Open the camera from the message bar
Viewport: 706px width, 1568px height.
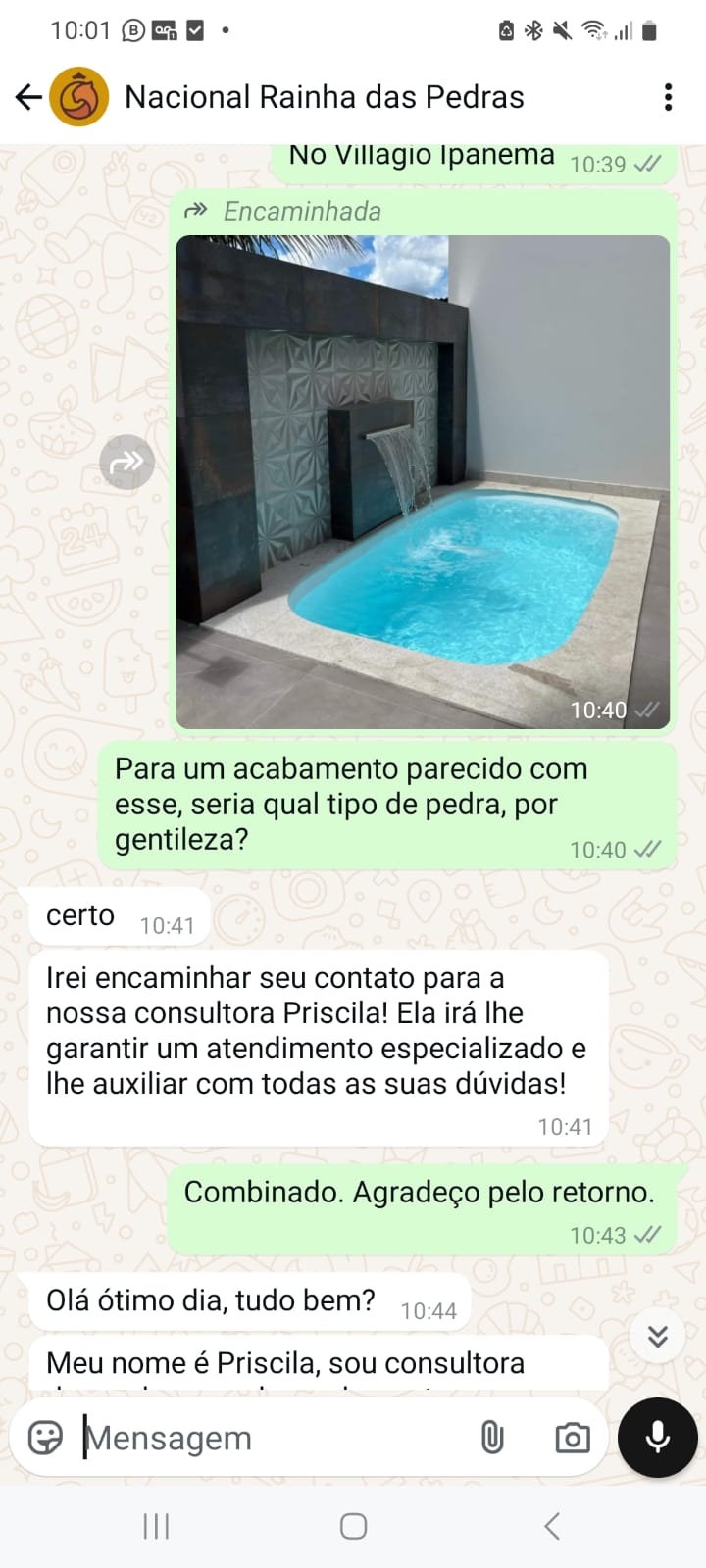[x=572, y=1438]
